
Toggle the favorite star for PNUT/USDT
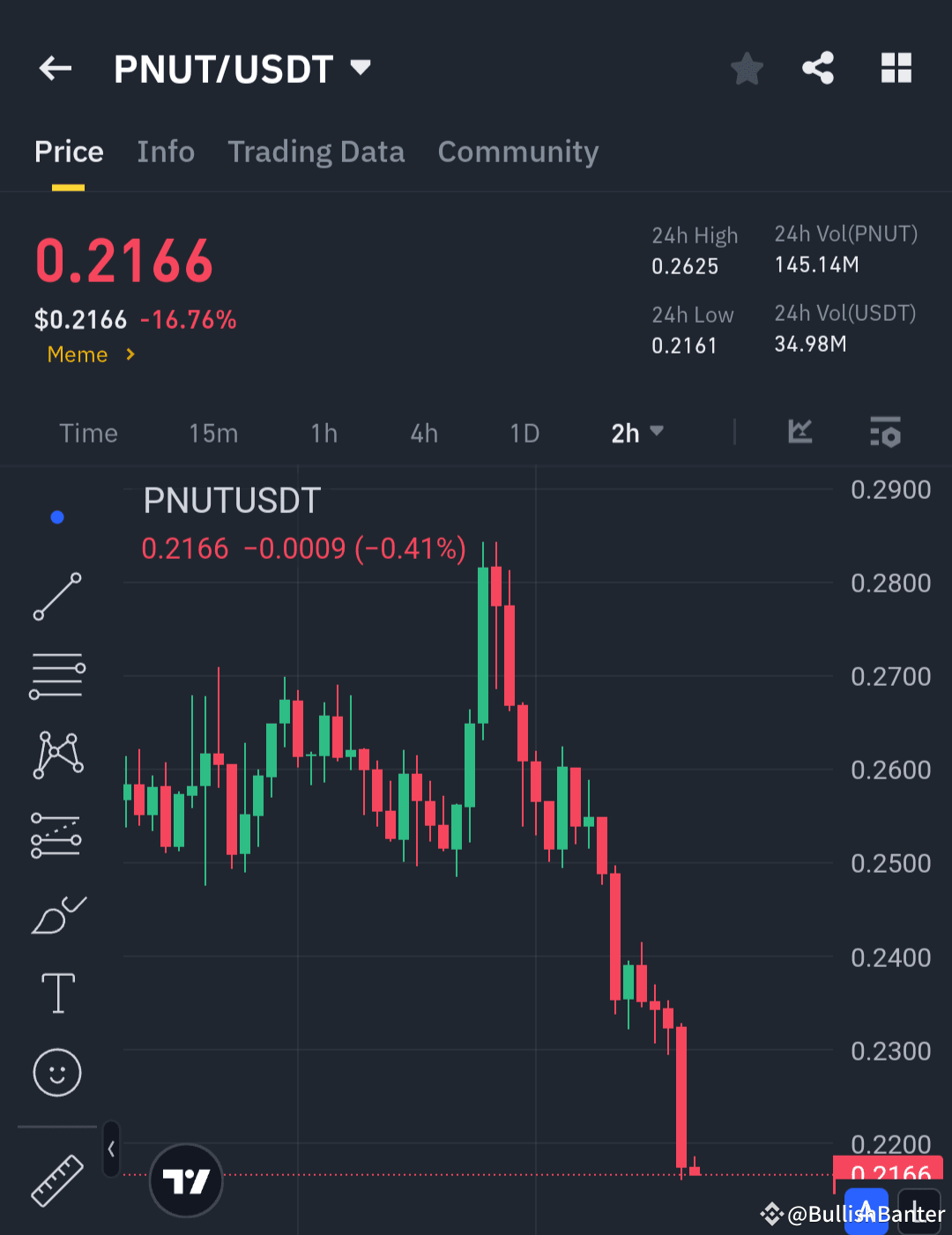click(747, 68)
